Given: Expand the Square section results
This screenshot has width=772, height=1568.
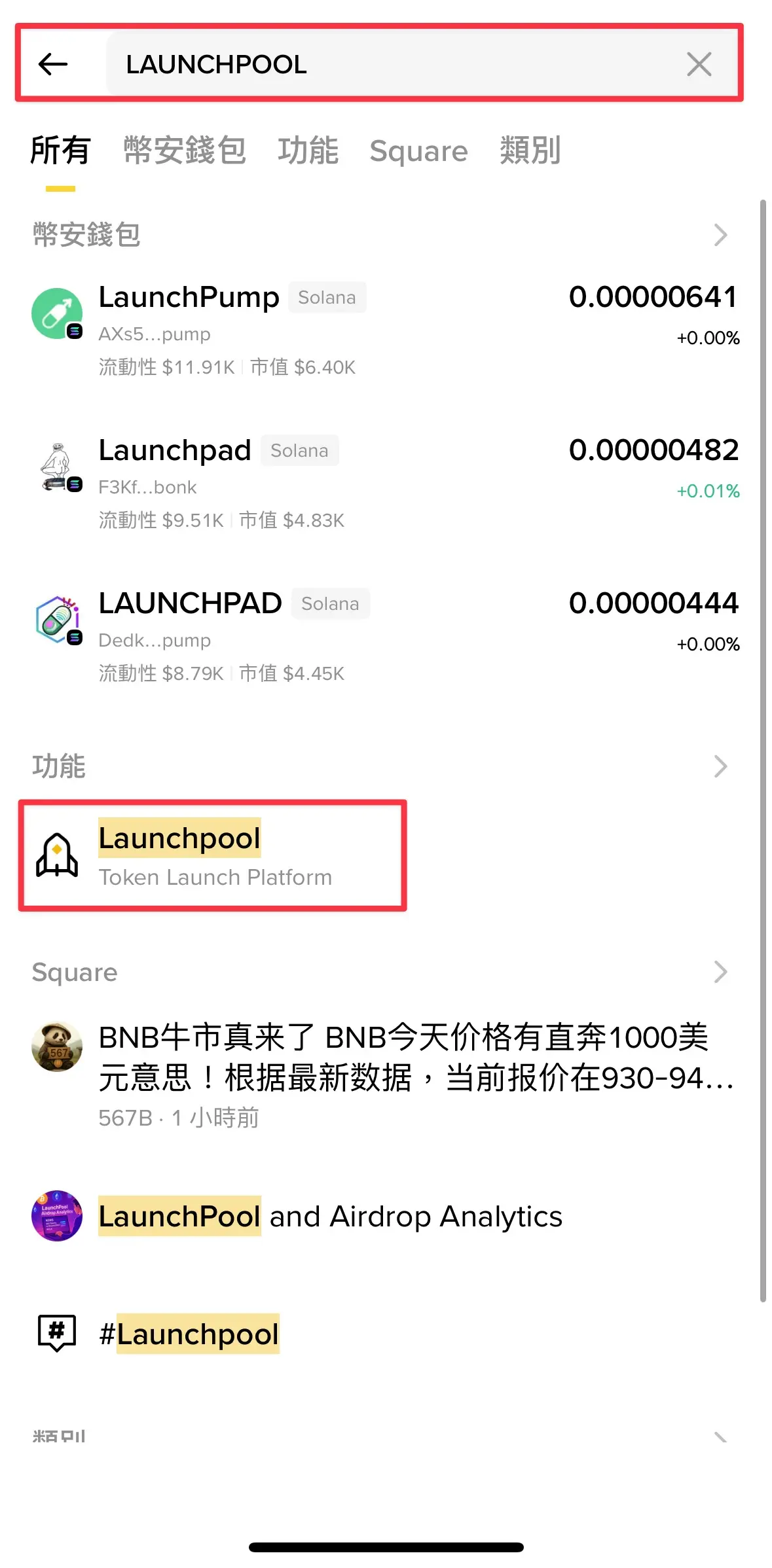Looking at the screenshot, I should (720, 972).
